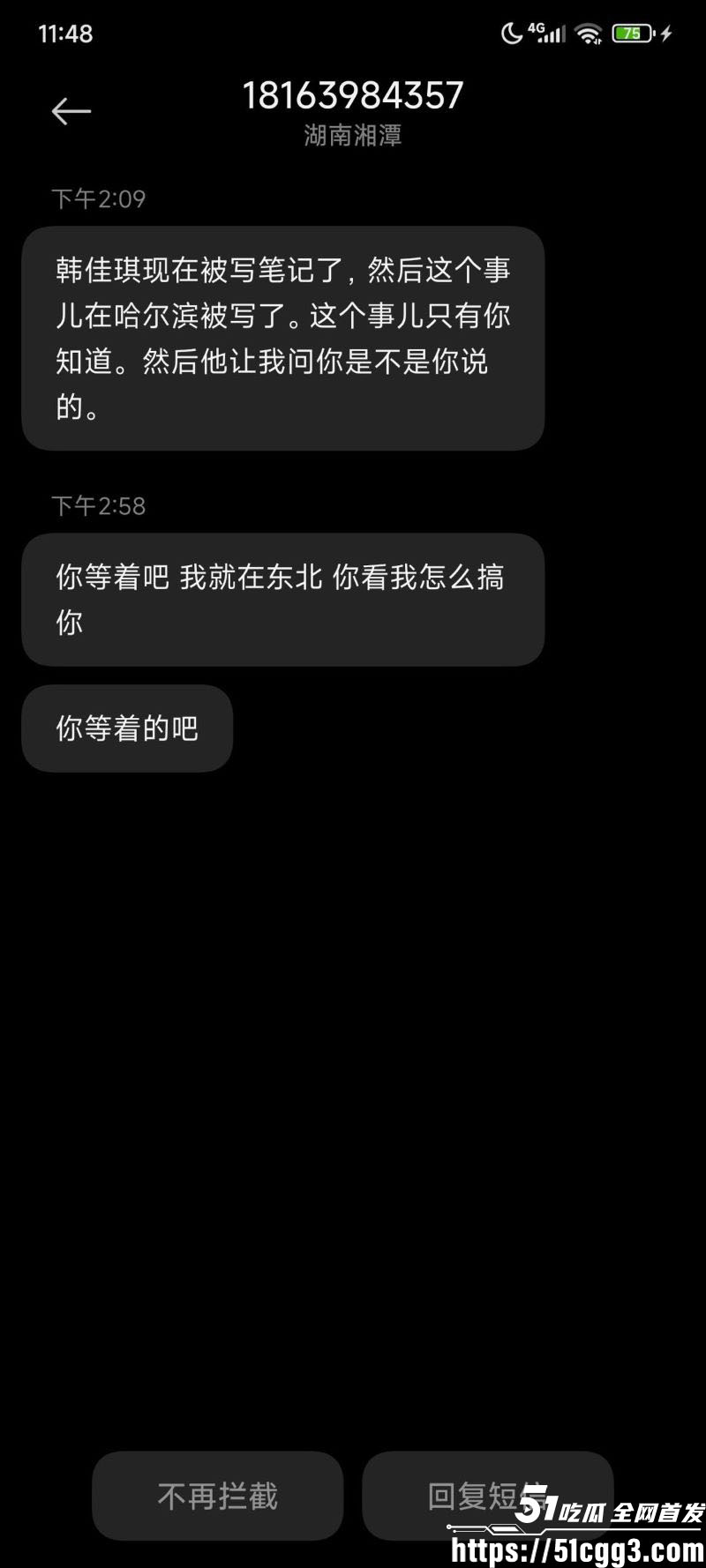Tap the back arrow to exit conversation

pyautogui.click(x=72, y=109)
